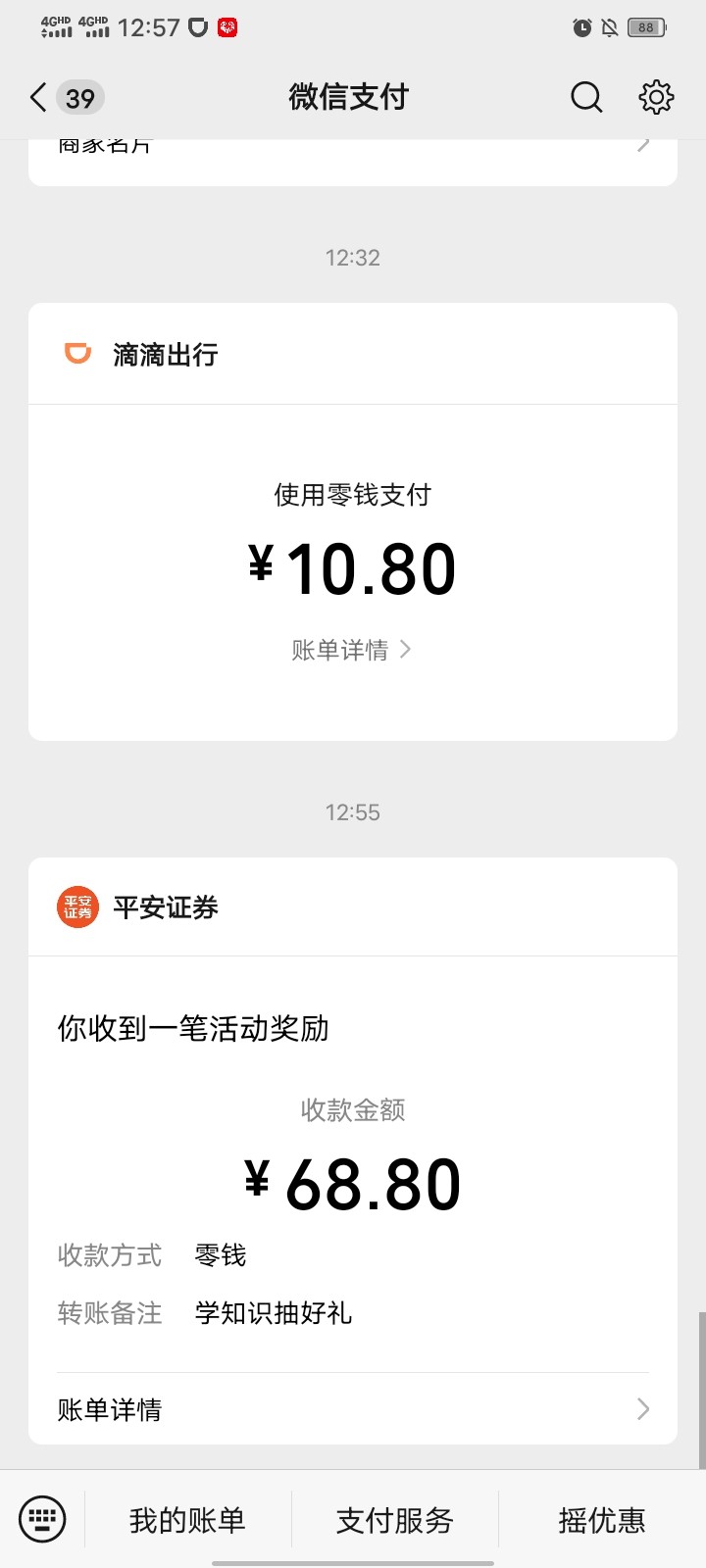Open search in 微信支付

(585, 97)
